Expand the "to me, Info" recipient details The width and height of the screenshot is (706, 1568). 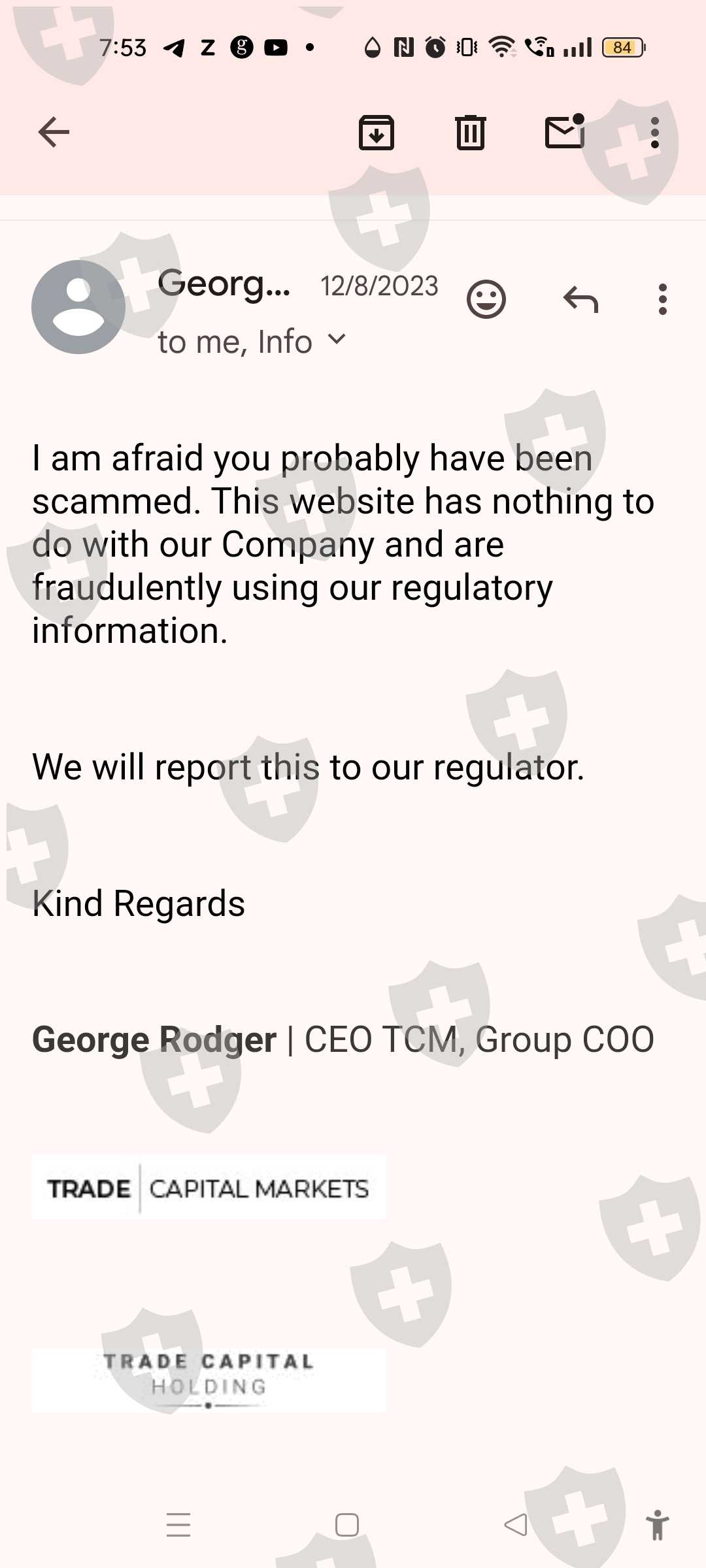click(336, 340)
